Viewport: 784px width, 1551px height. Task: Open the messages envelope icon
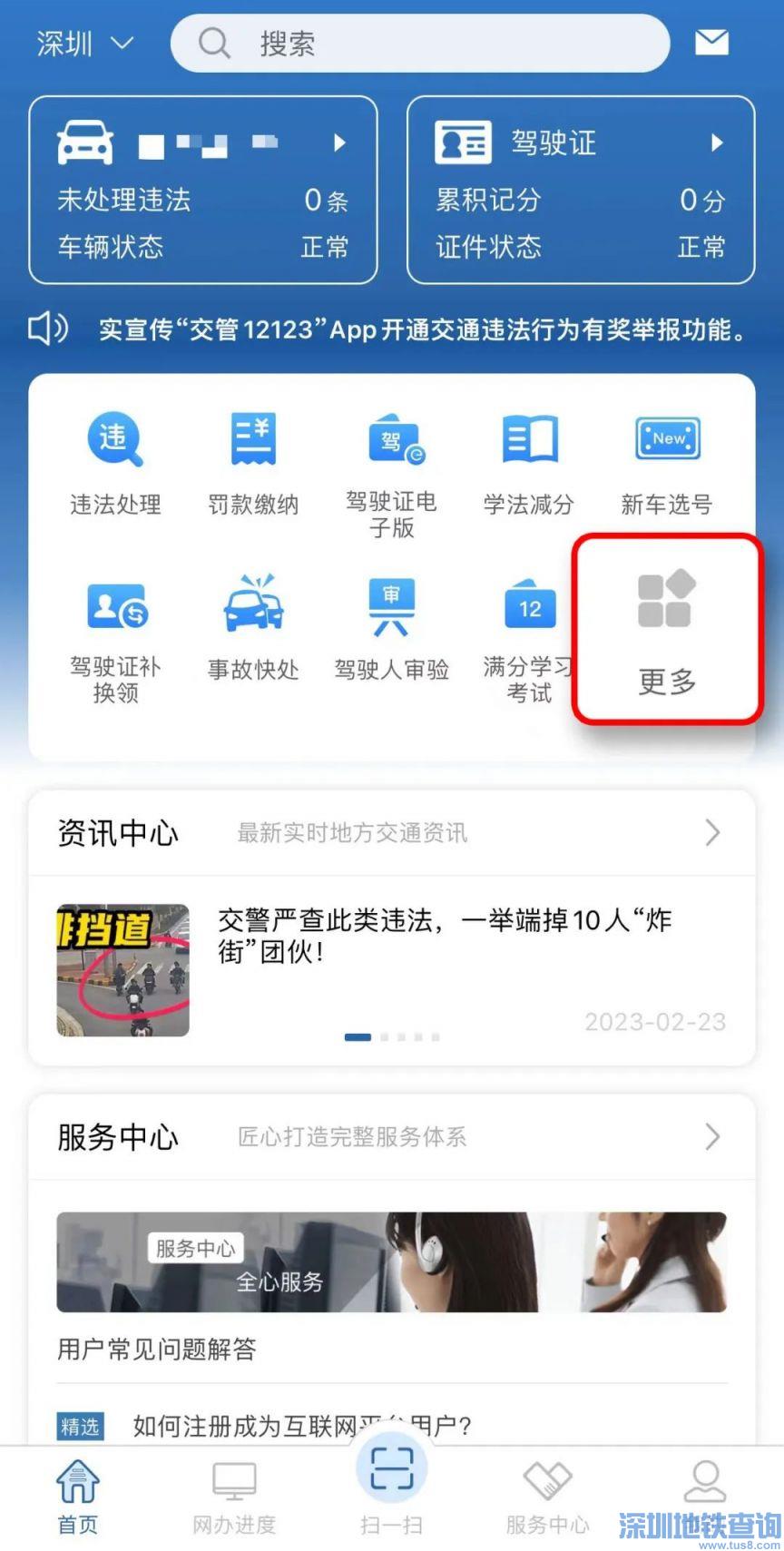[x=711, y=42]
